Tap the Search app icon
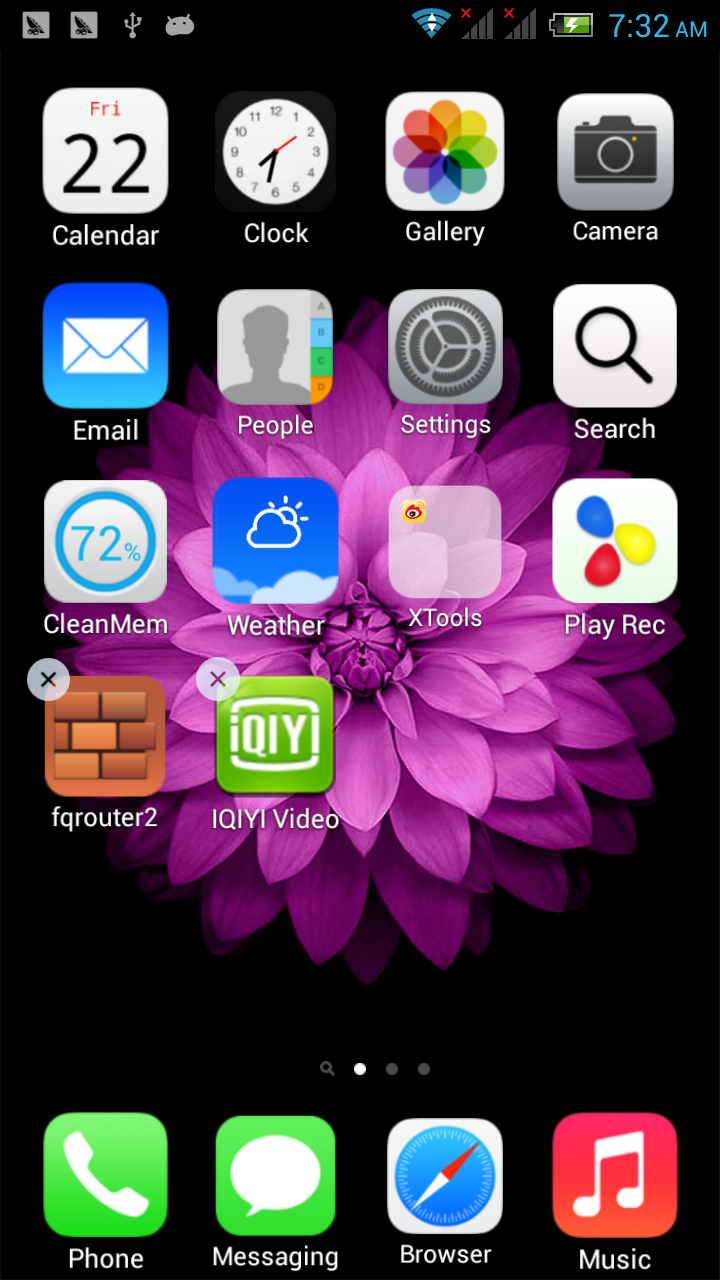 click(615, 346)
